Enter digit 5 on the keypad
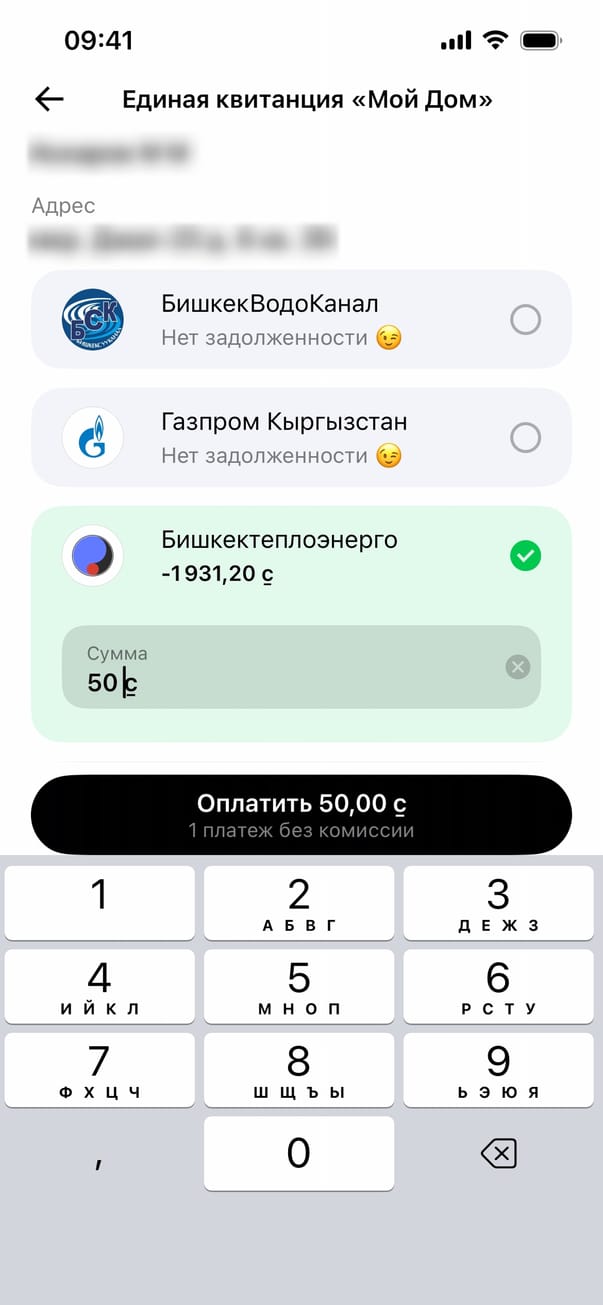This screenshot has height=1305, width=603. (299, 986)
